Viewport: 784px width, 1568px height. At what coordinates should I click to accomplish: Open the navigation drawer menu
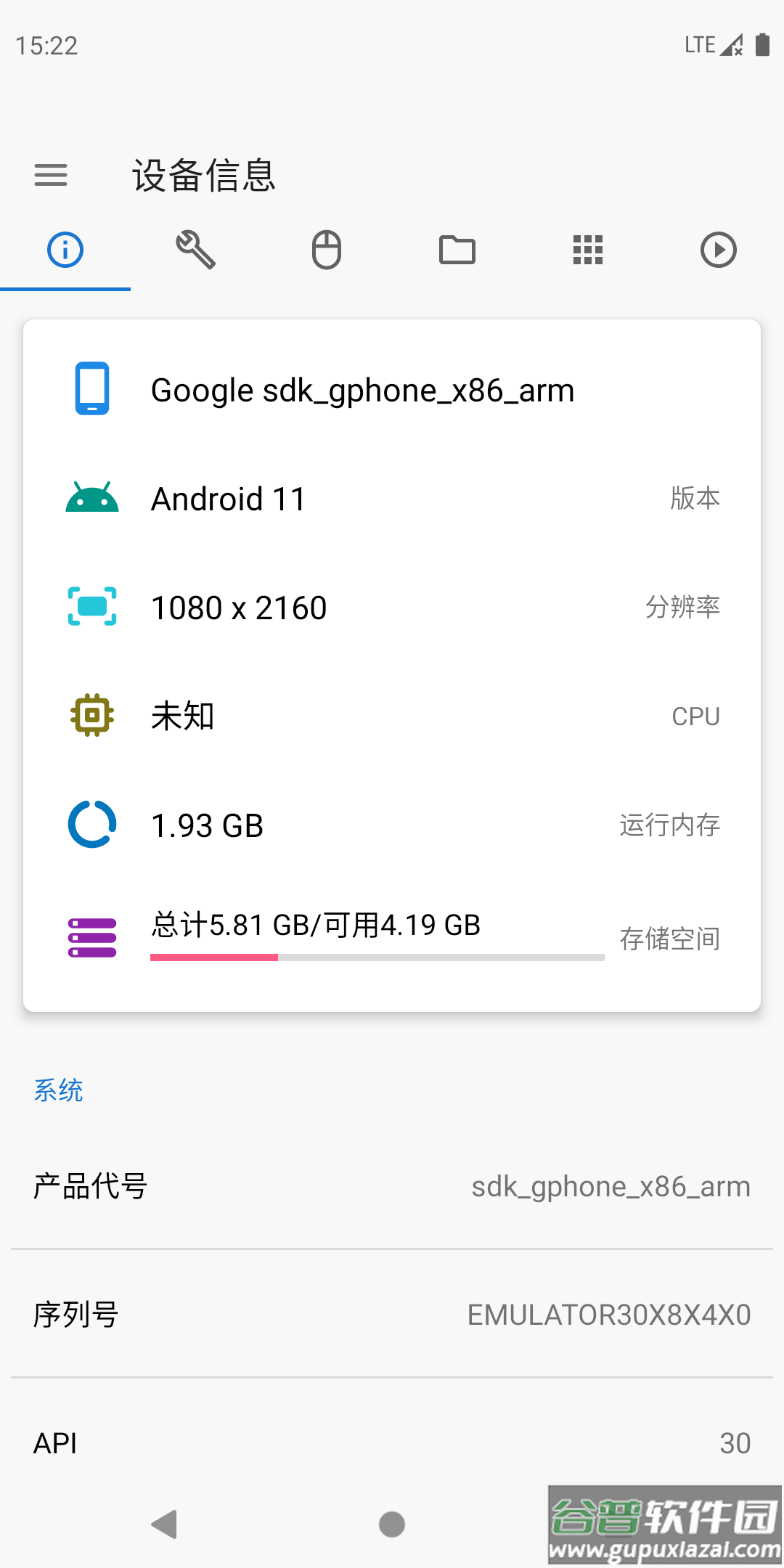click(50, 175)
